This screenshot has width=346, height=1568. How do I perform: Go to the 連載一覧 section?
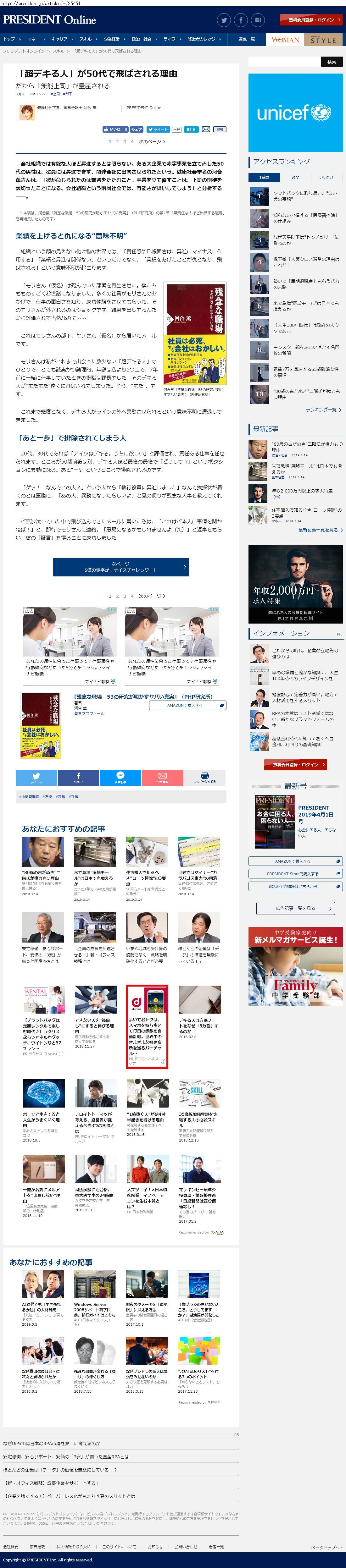click(247, 39)
